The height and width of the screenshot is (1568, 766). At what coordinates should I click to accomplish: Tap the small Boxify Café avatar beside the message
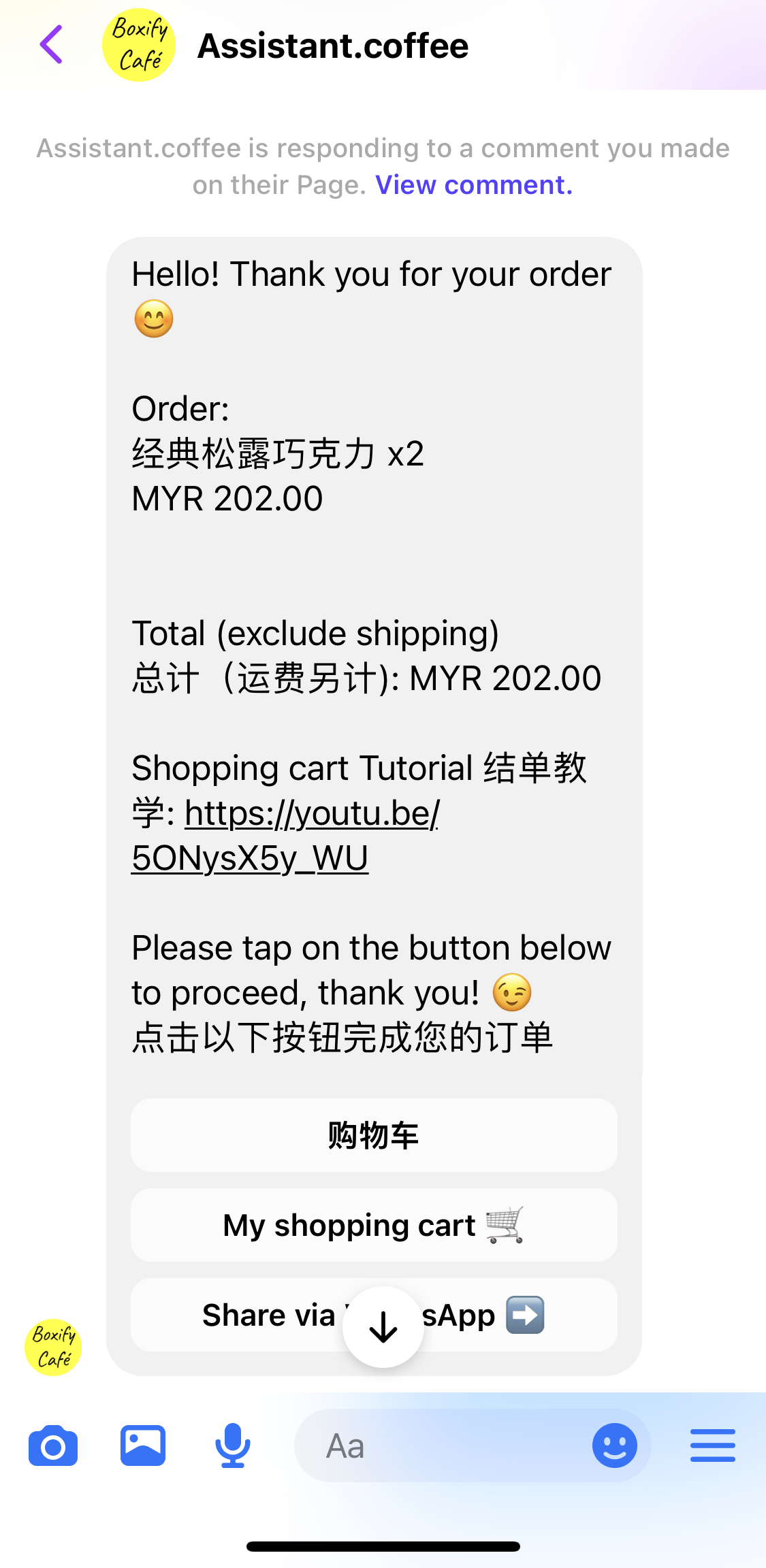(53, 1347)
